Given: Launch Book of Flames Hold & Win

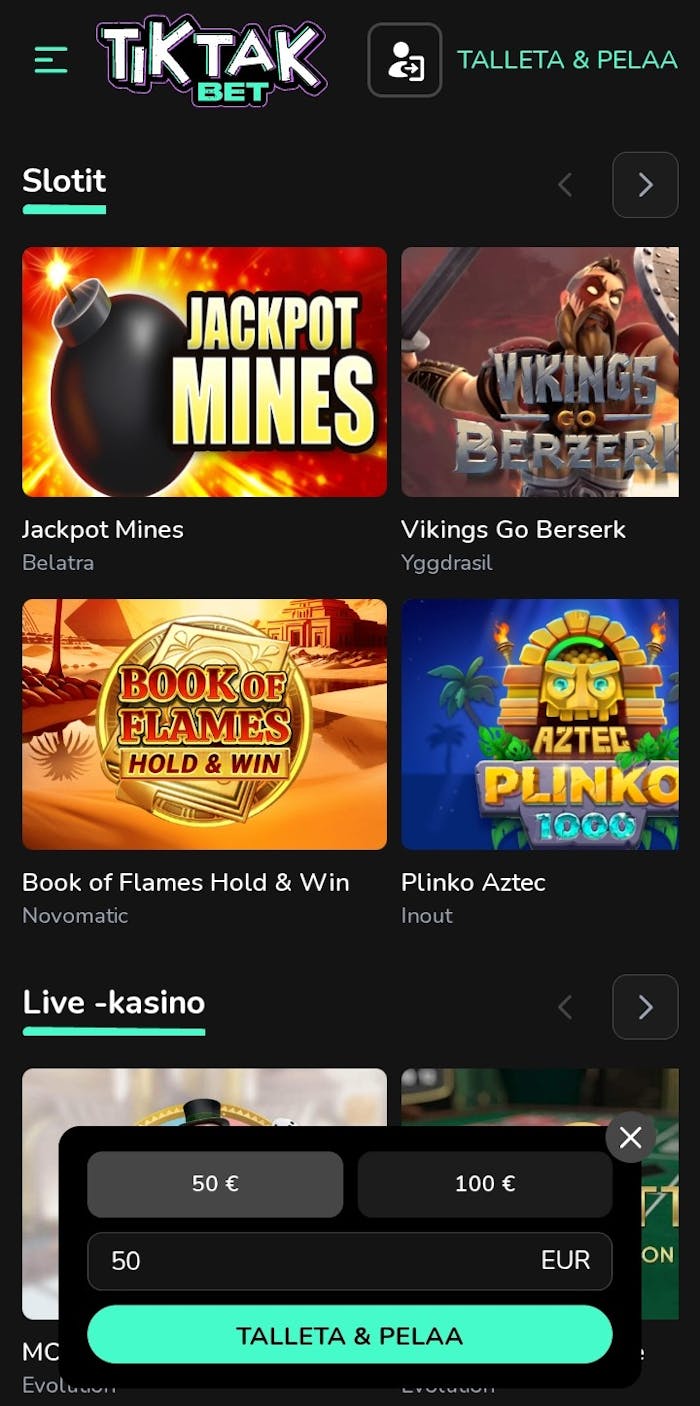Looking at the screenshot, I should click(204, 724).
